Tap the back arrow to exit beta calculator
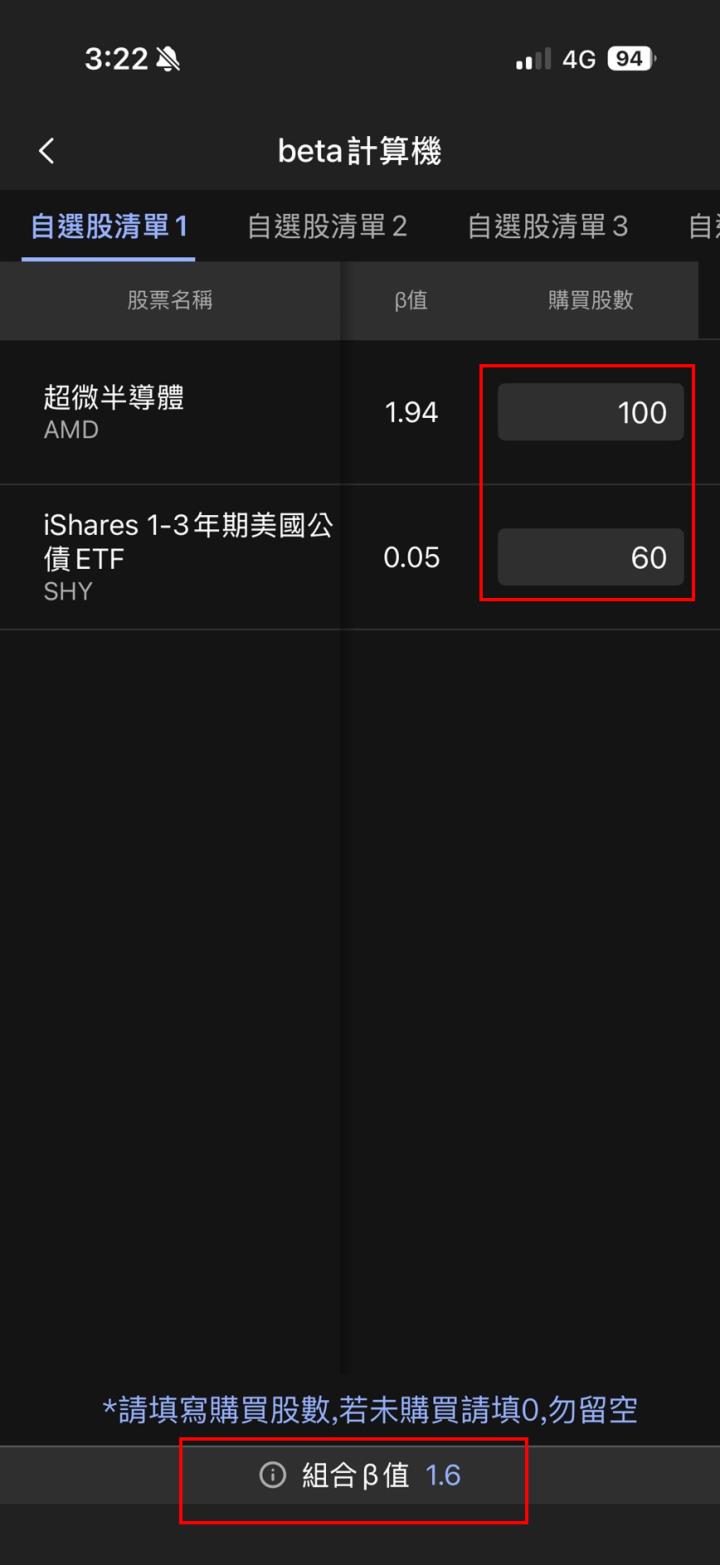 [45, 150]
